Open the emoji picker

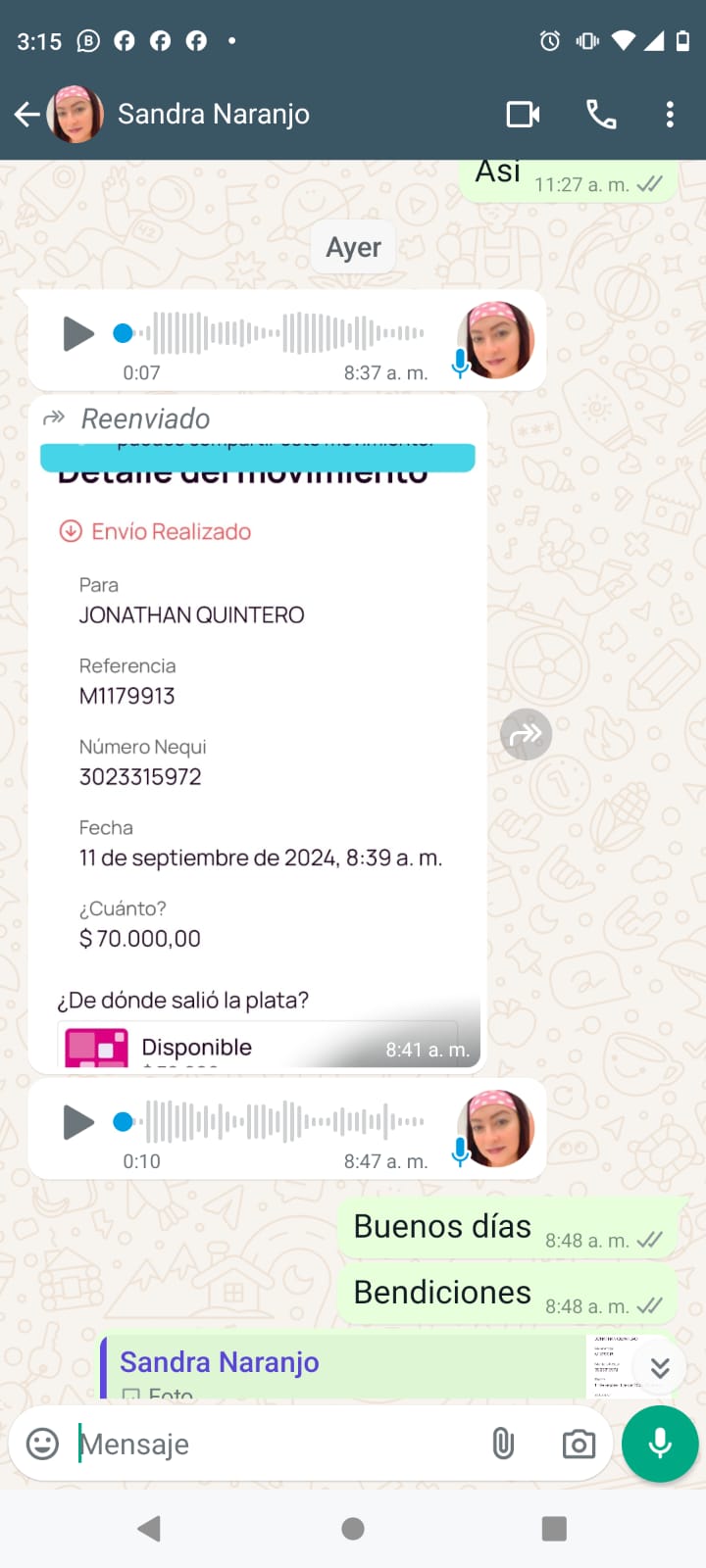42,1444
